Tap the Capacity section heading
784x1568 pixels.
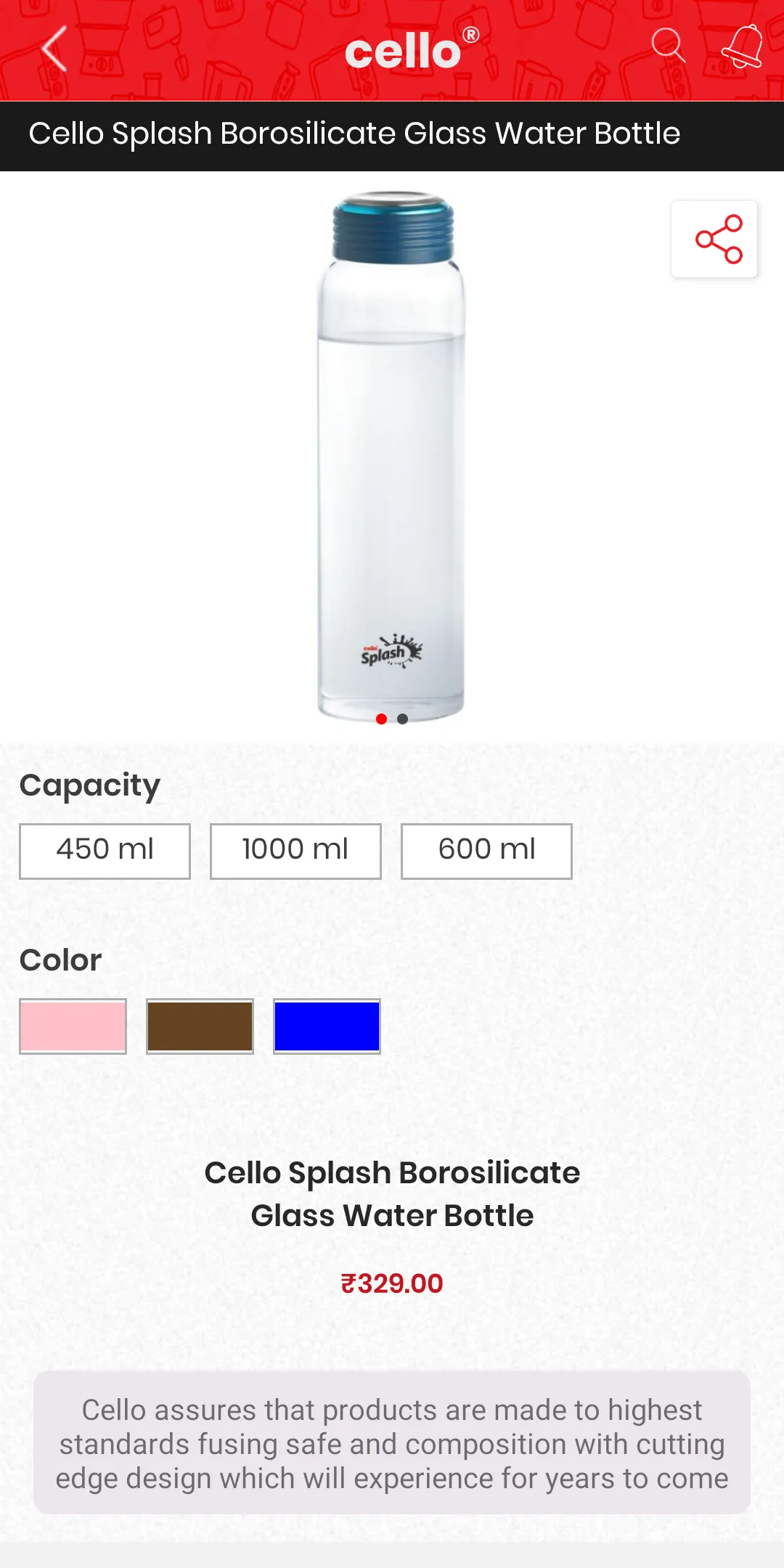[89, 785]
